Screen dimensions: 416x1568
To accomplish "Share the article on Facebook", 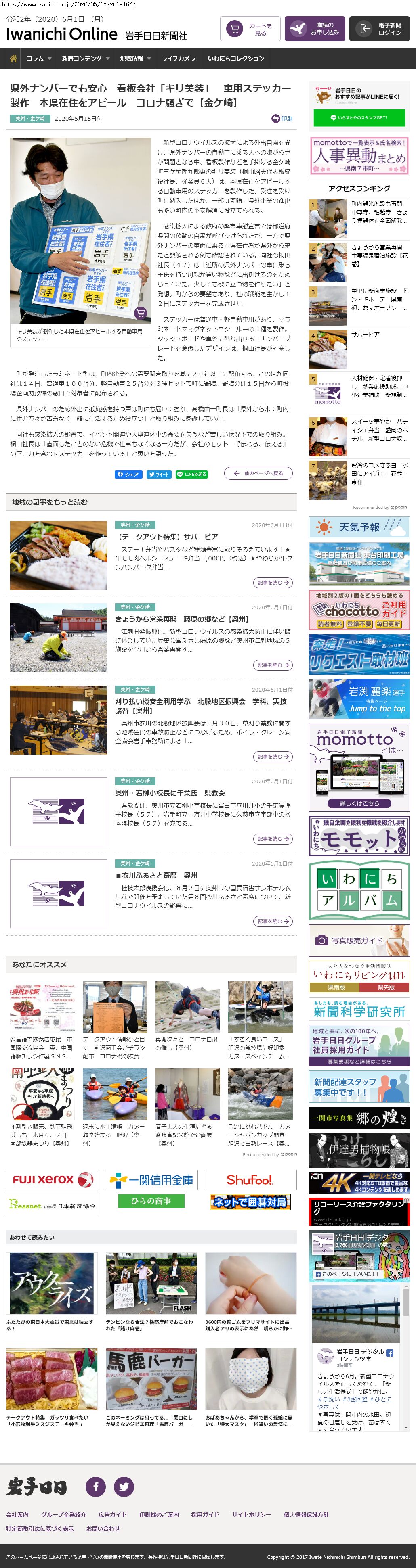I will point(128,474).
